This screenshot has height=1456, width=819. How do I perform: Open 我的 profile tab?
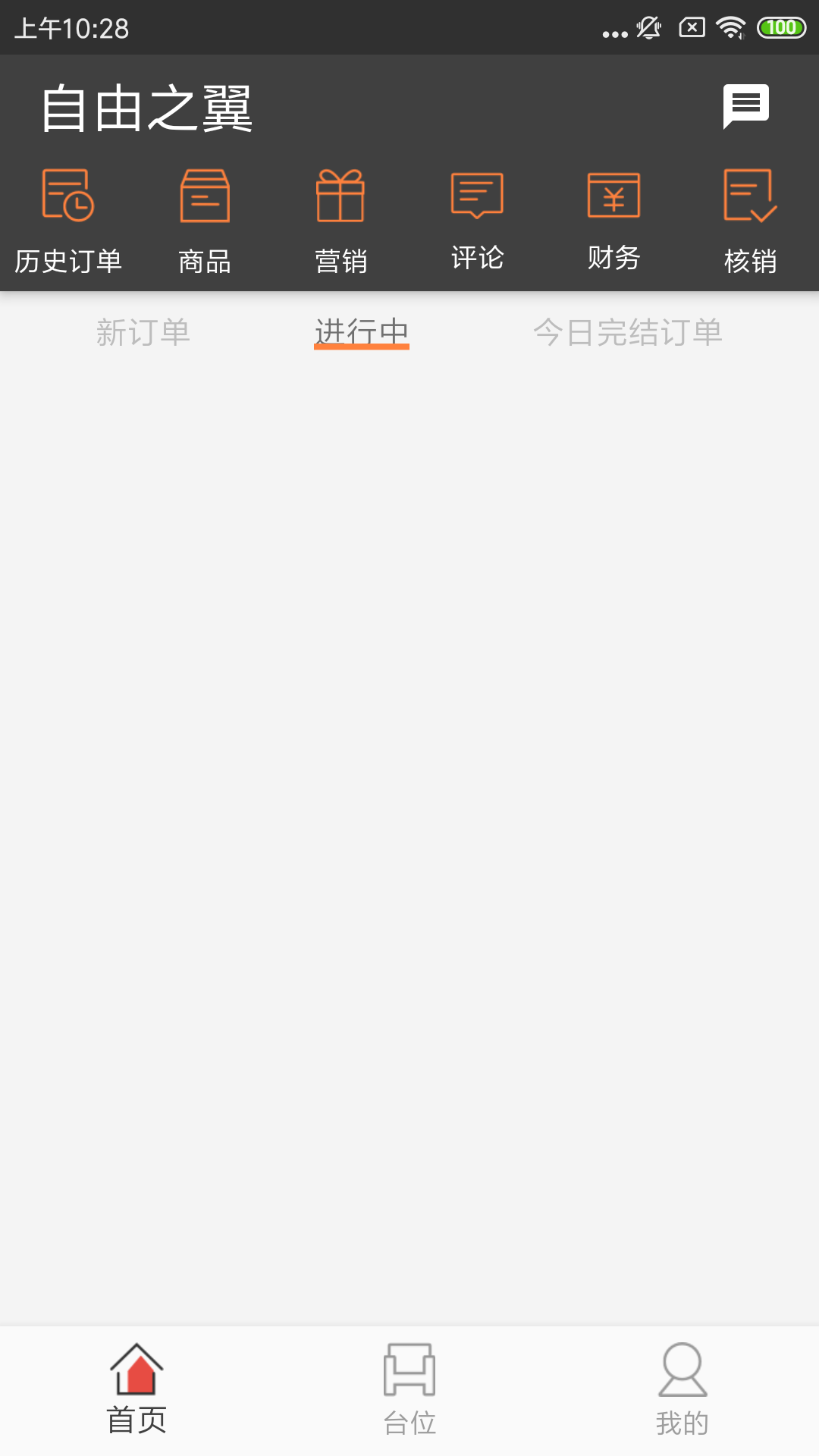coord(682,1389)
